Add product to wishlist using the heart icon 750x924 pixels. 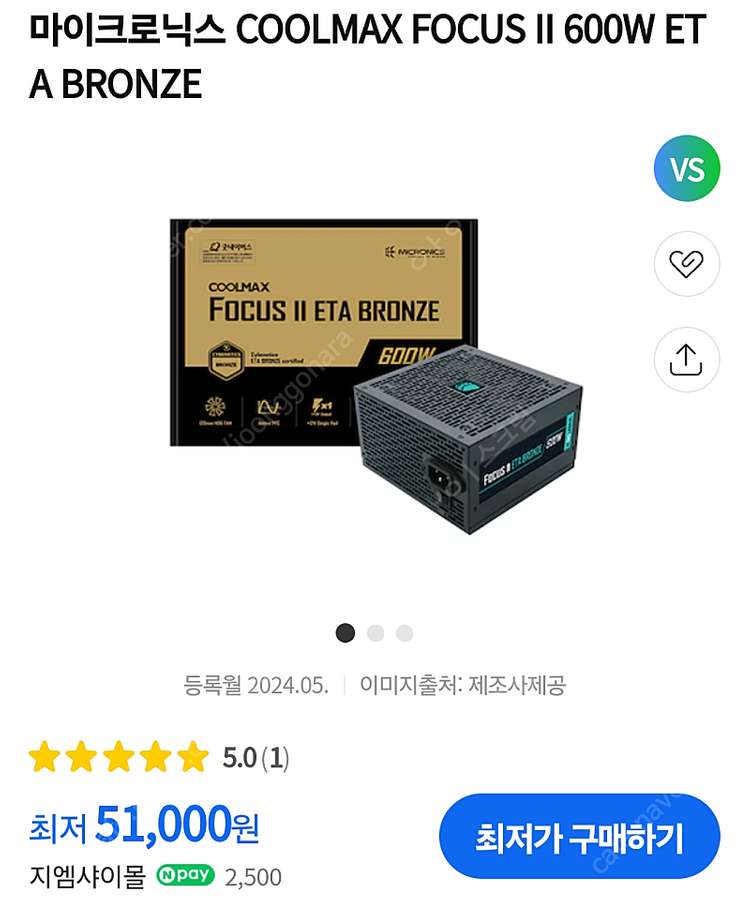coord(685,265)
